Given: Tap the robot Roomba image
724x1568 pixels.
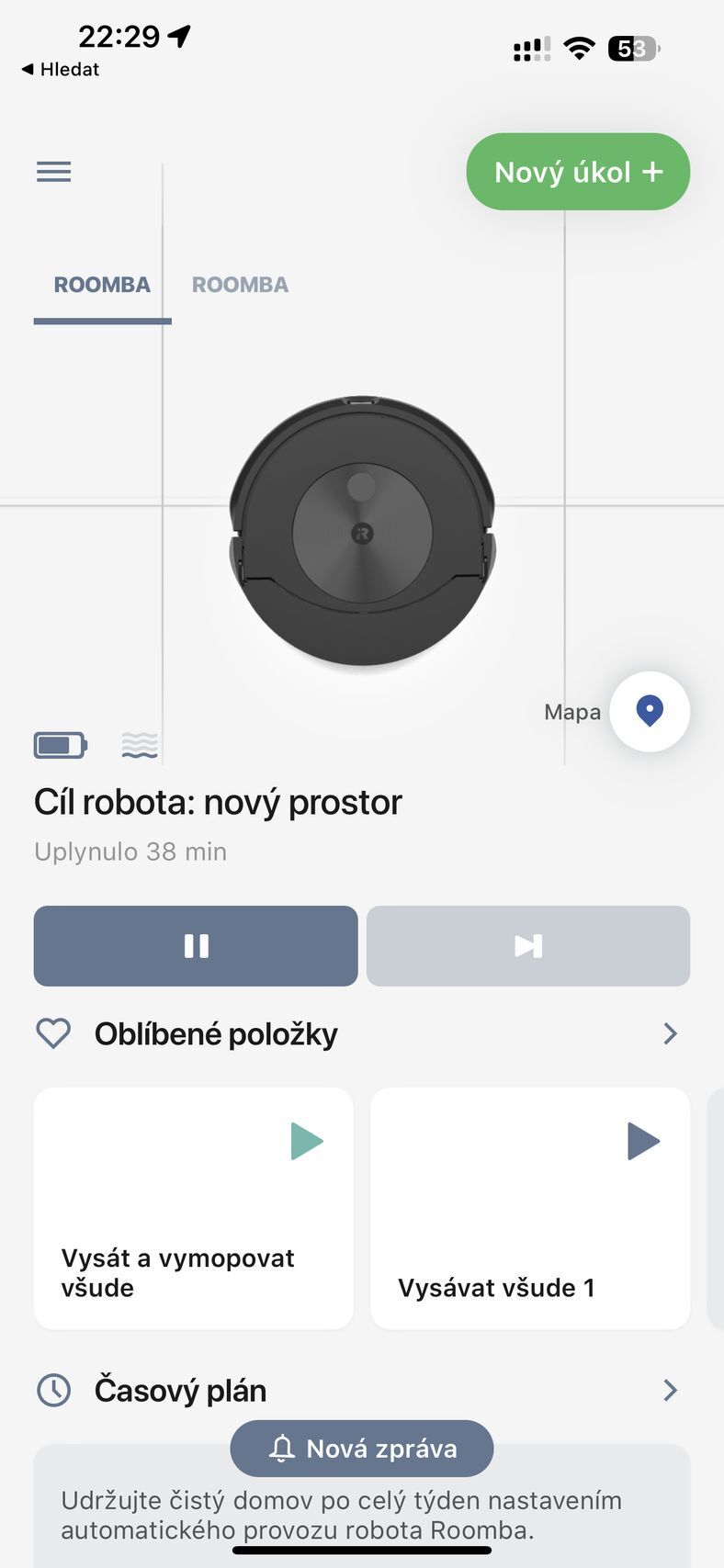Looking at the screenshot, I should pos(362,533).
